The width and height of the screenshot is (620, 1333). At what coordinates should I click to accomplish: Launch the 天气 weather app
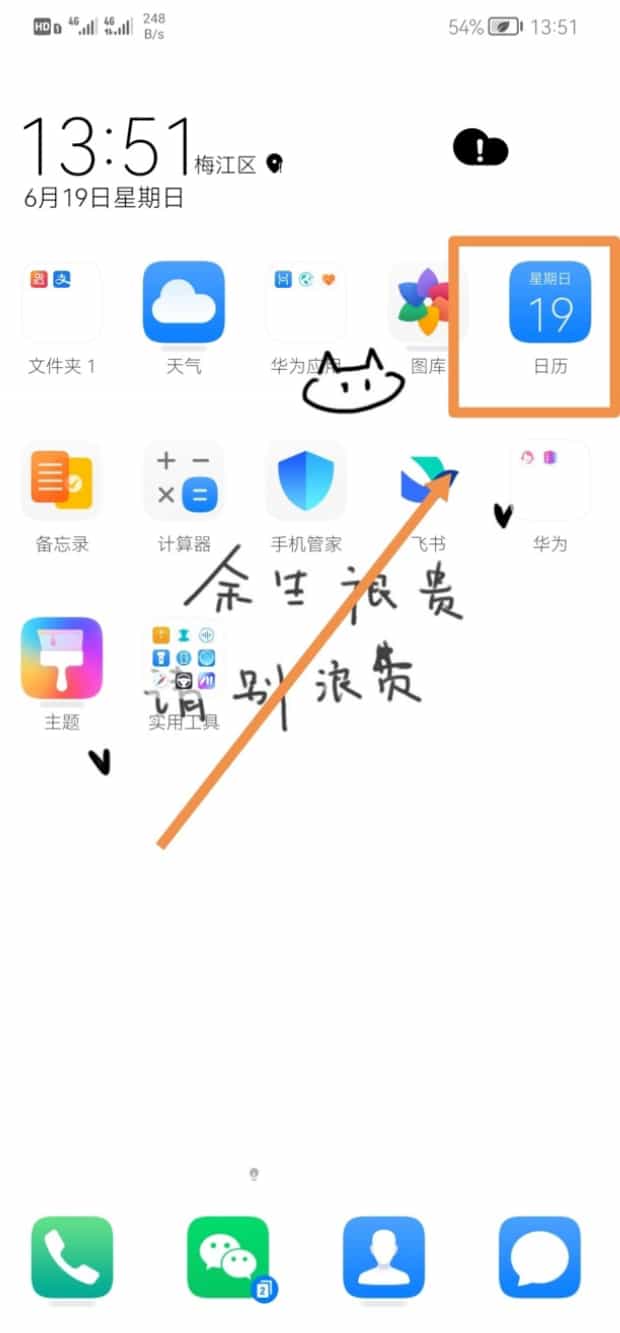pyautogui.click(x=184, y=302)
